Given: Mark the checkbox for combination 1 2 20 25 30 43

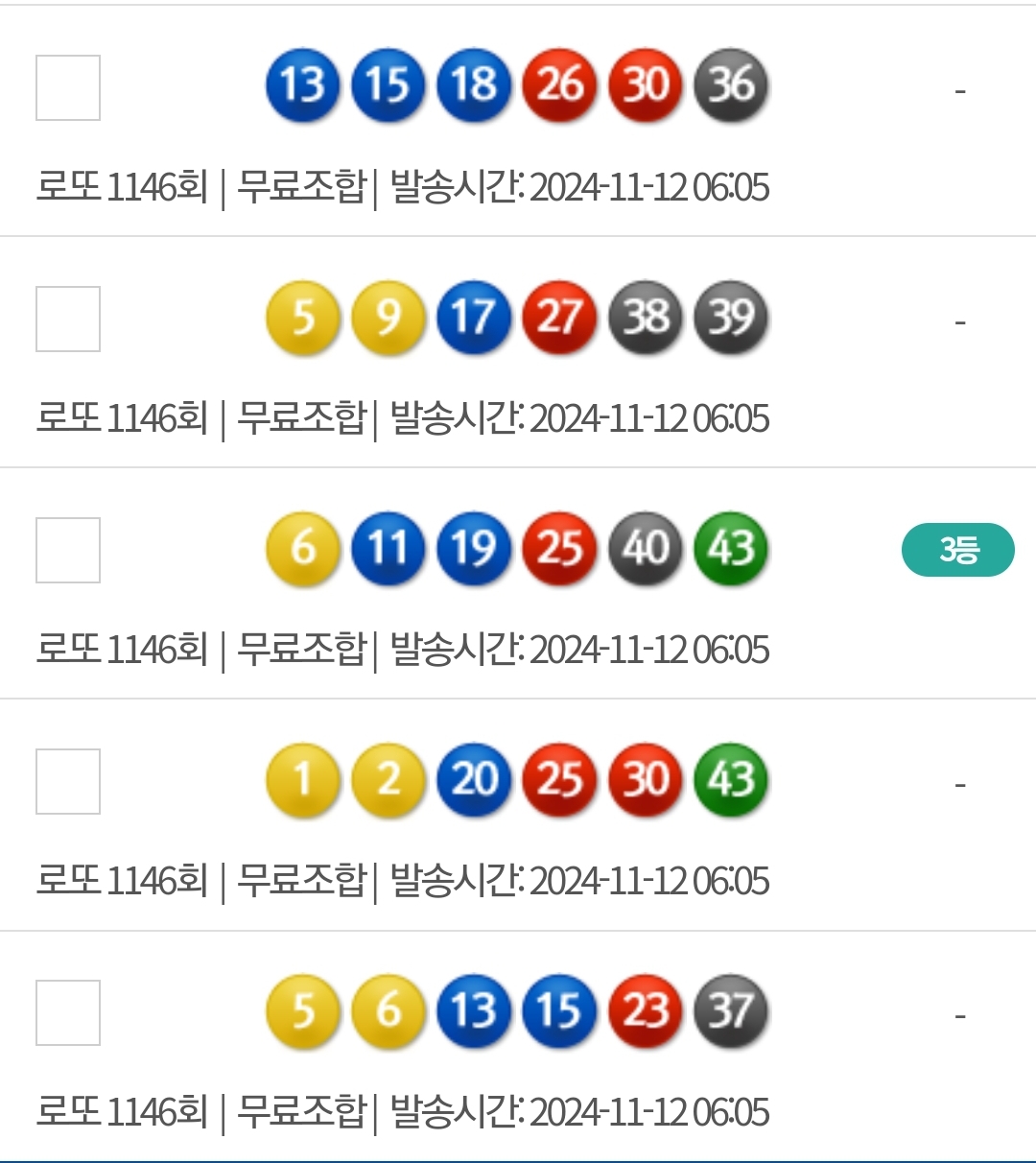Looking at the screenshot, I should click(x=68, y=781).
